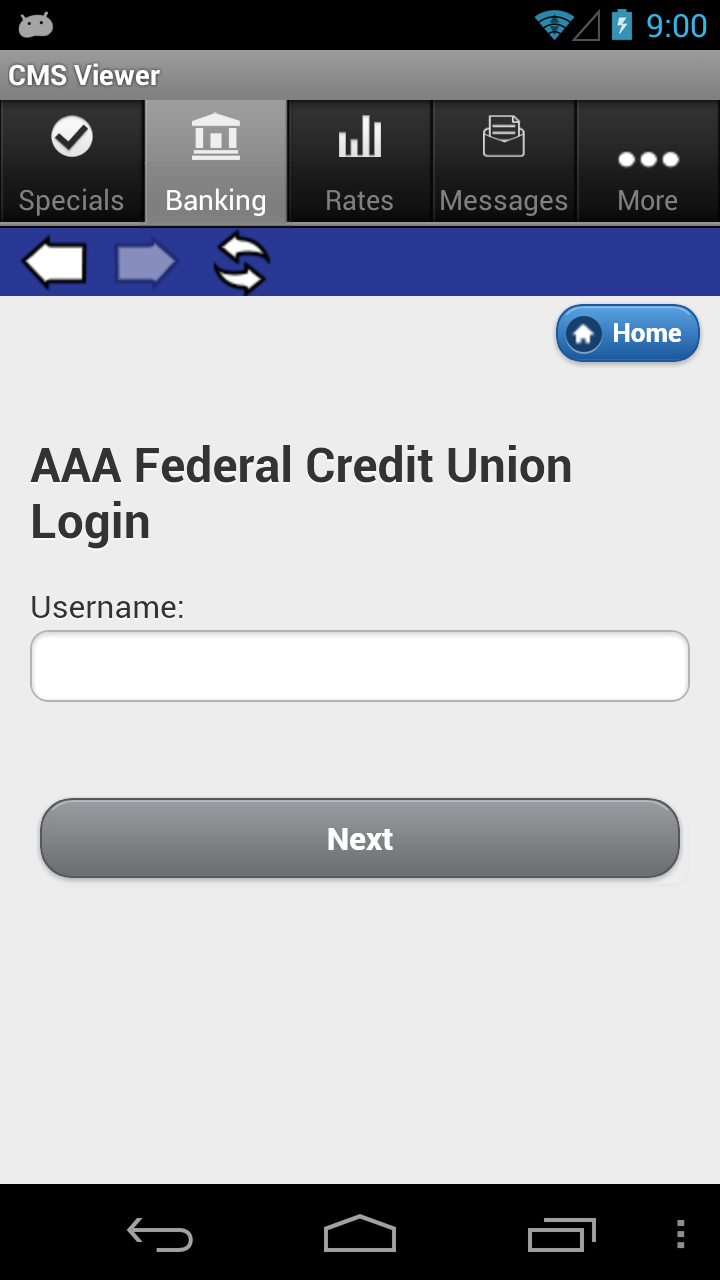This screenshot has width=720, height=1280.
Task: Refresh the page with the refresh icon
Action: point(240,261)
